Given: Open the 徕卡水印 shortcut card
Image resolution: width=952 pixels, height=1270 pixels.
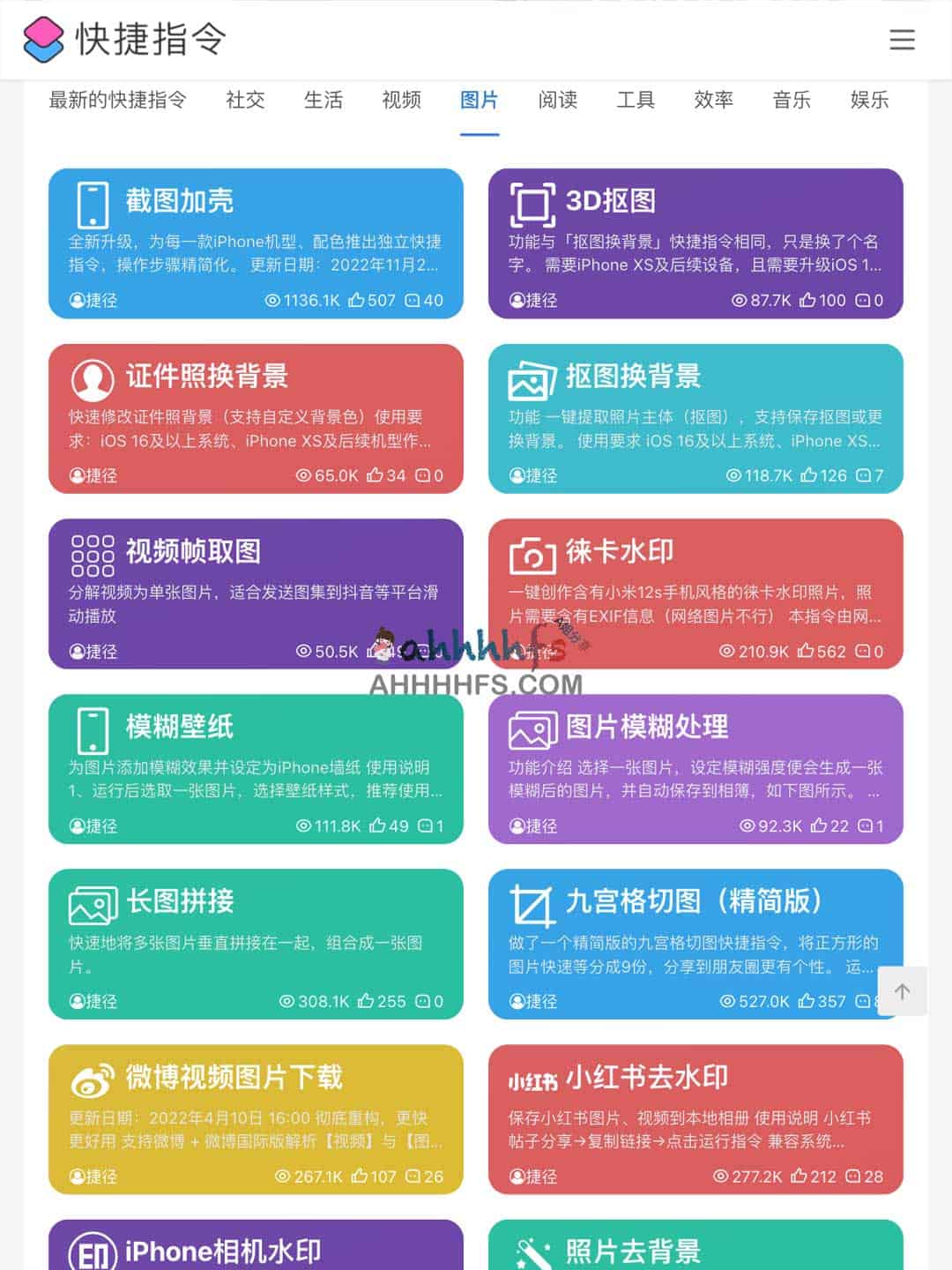Looking at the screenshot, I should click(x=695, y=582).
